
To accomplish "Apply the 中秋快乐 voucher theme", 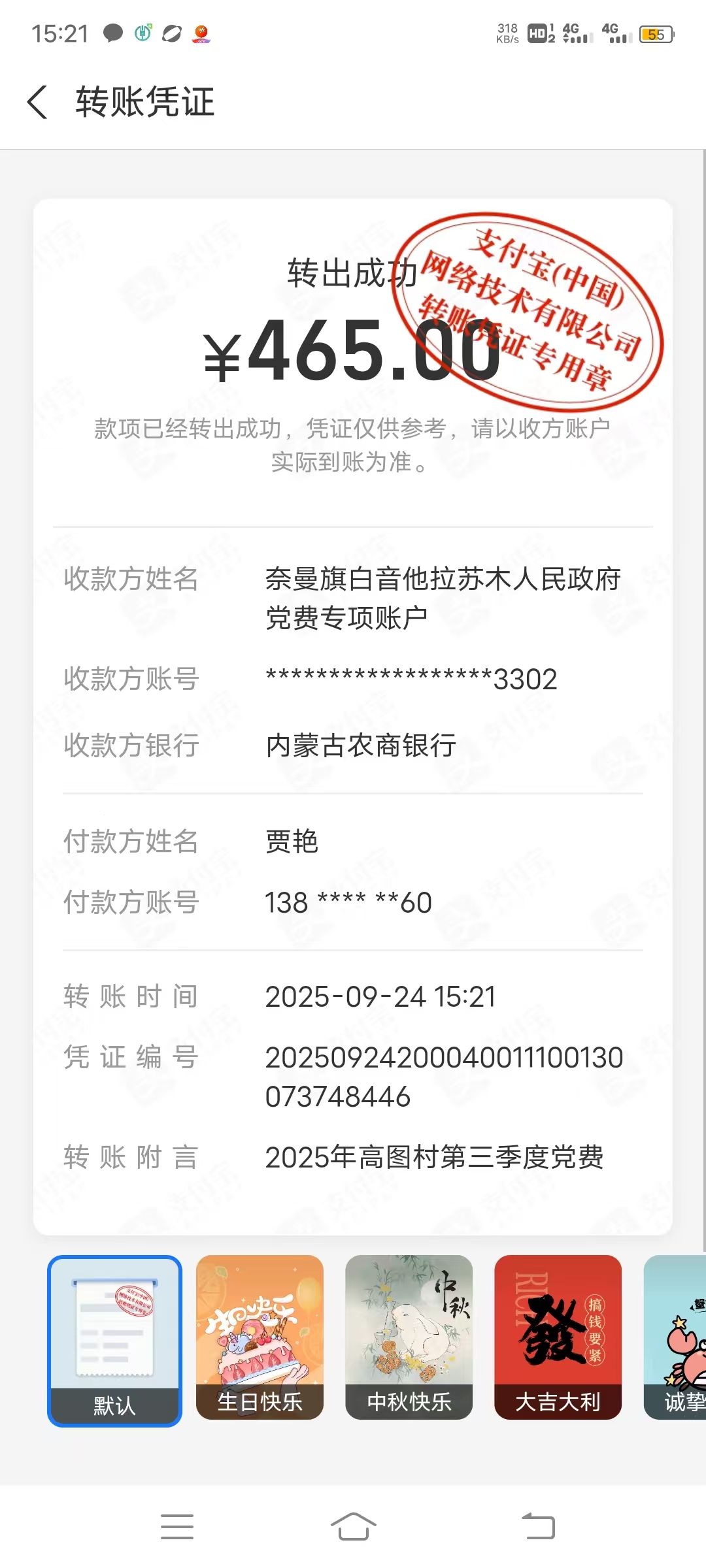I will pos(409,1337).
